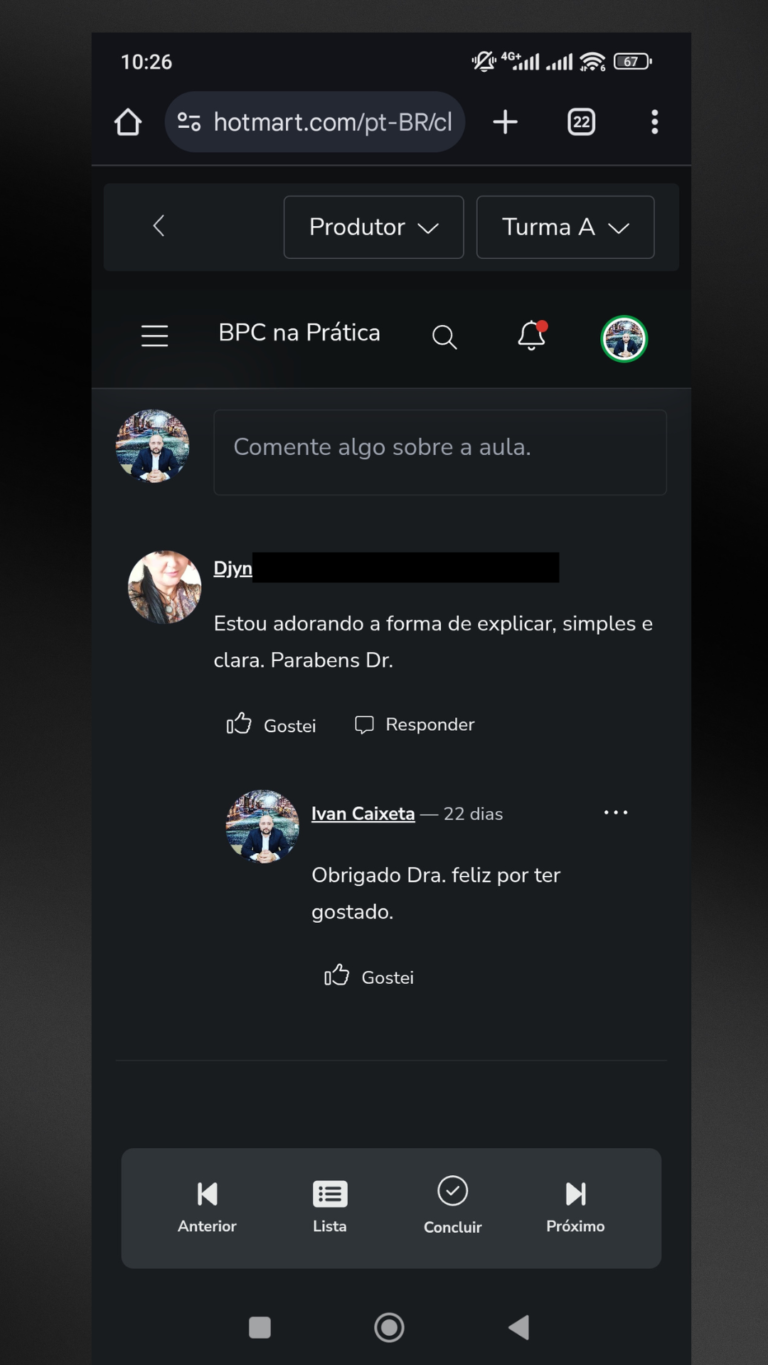The image size is (768, 1365).
Task: Open the hamburger menu
Action: (x=155, y=336)
